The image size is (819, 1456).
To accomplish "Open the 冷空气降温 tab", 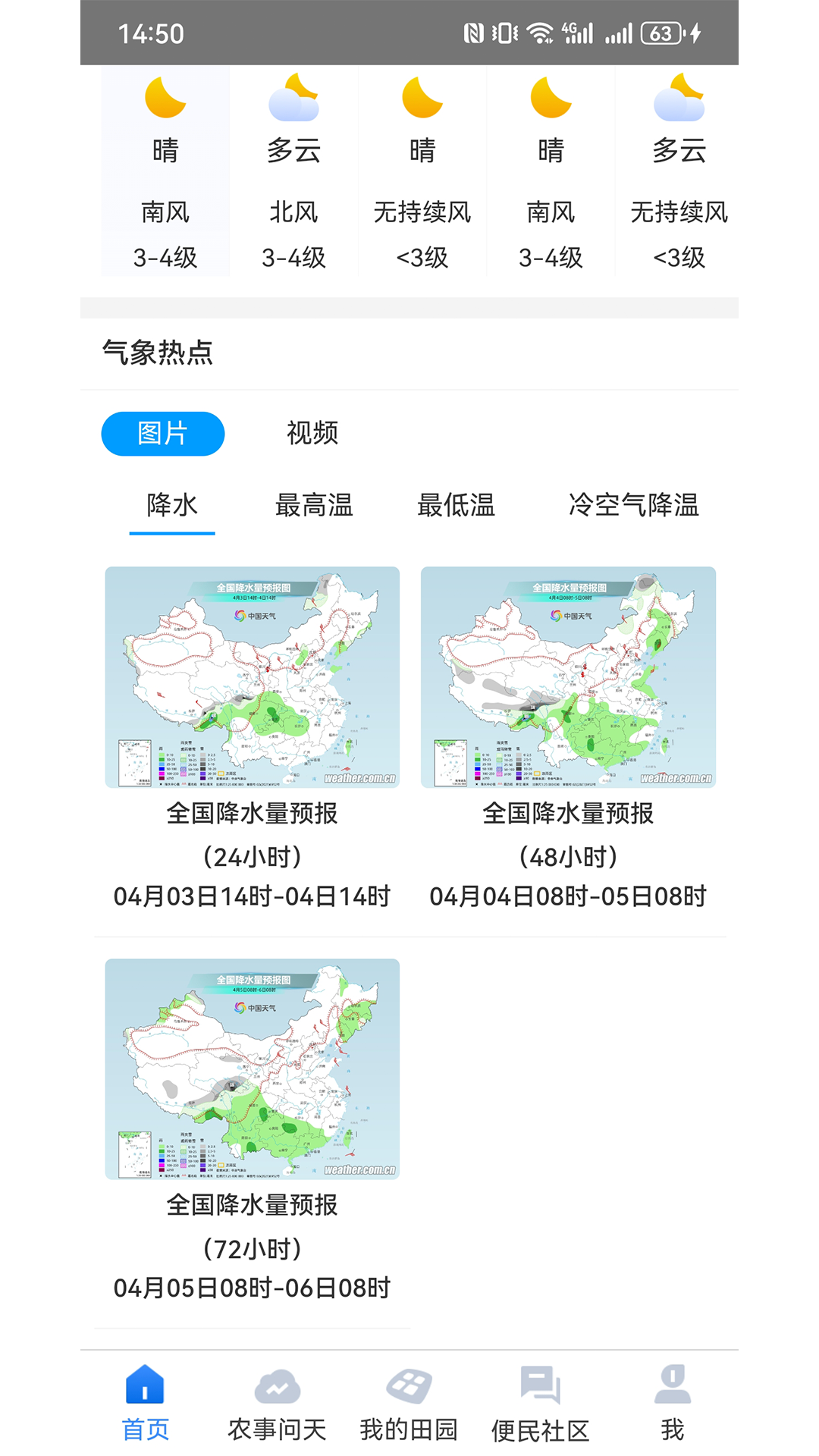I will [633, 505].
